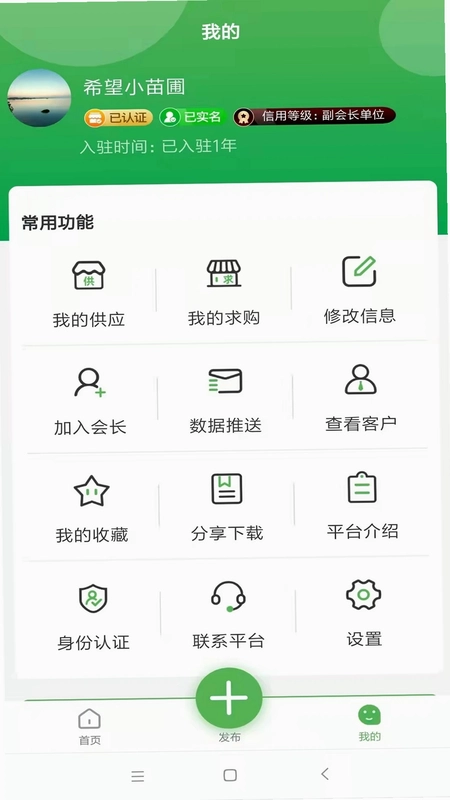Switch to the 首页 home tab
The height and width of the screenshot is (800, 450).
(x=89, y=727)
